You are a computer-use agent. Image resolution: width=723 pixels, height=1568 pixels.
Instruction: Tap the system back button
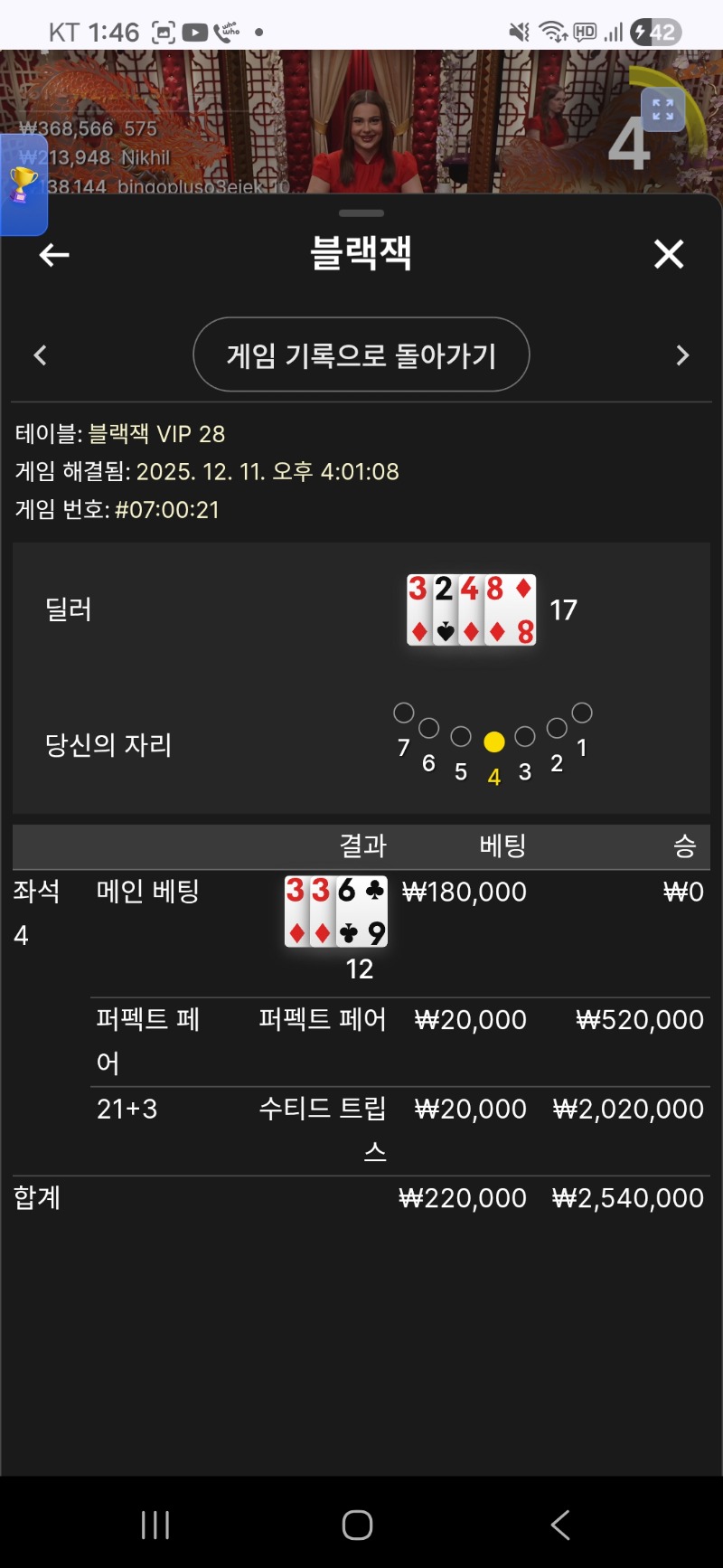(x=560, y=1525)
